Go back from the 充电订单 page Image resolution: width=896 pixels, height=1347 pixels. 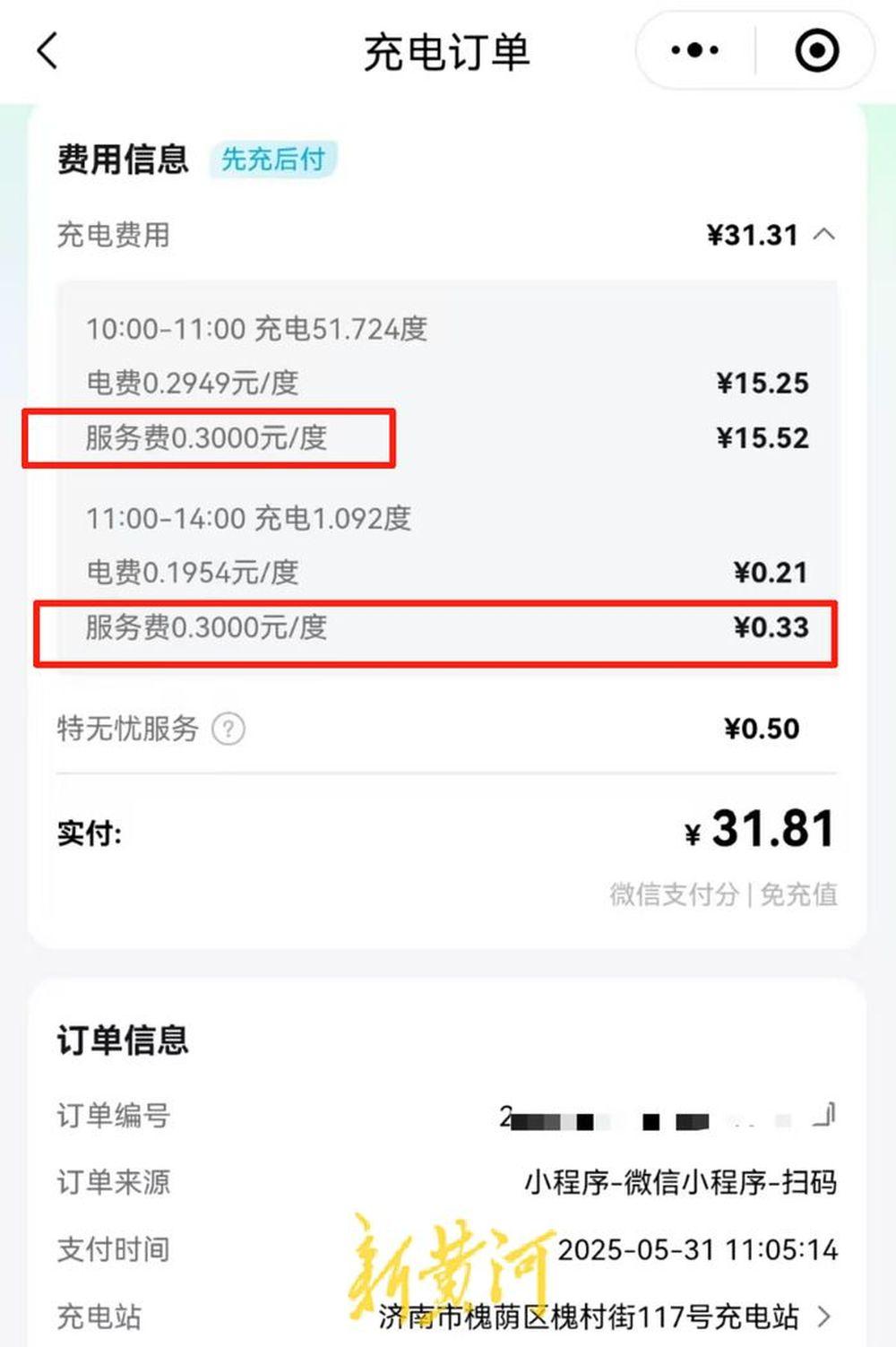48,51
